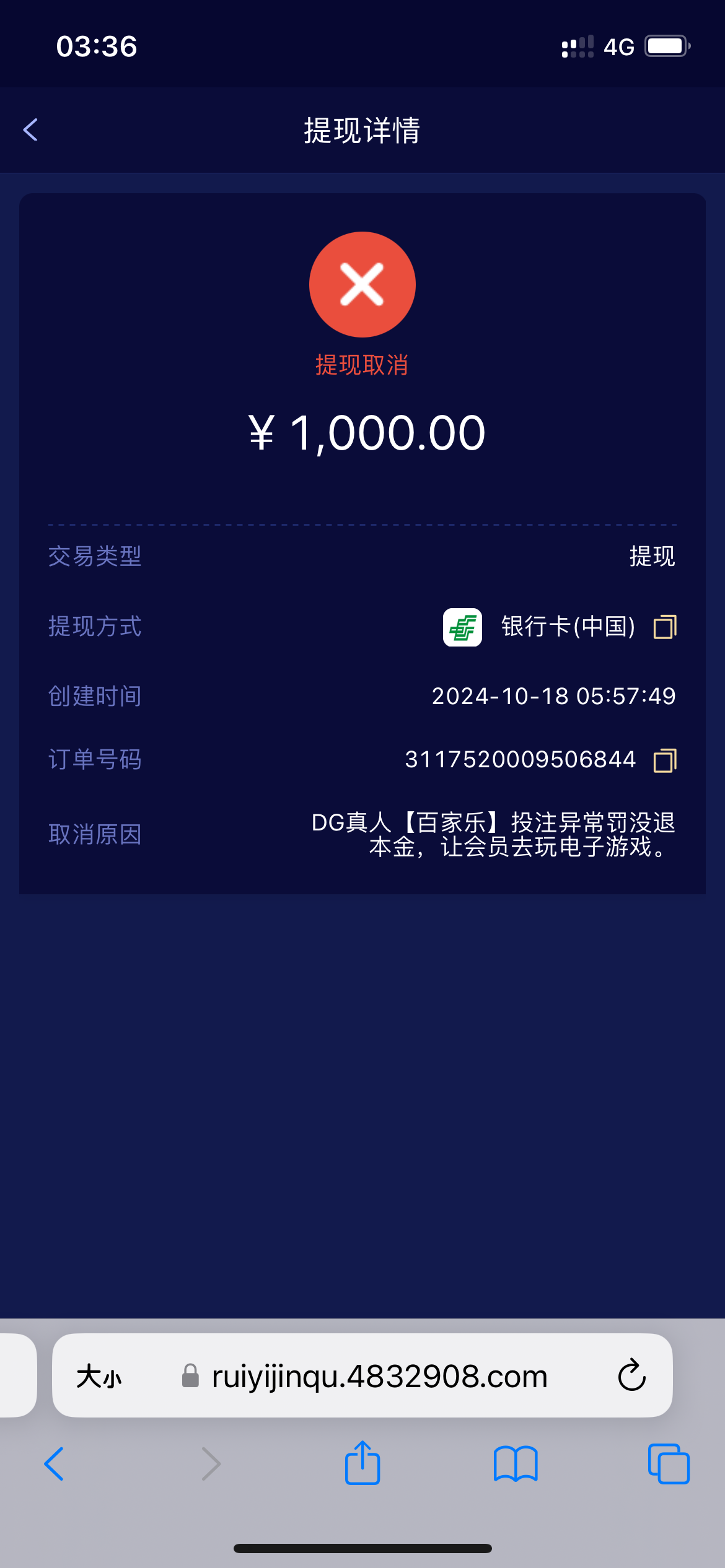Copy the bank card withdrawal method
The height and width of the screenshot is (1568, 725).
(x=665, y=627)
